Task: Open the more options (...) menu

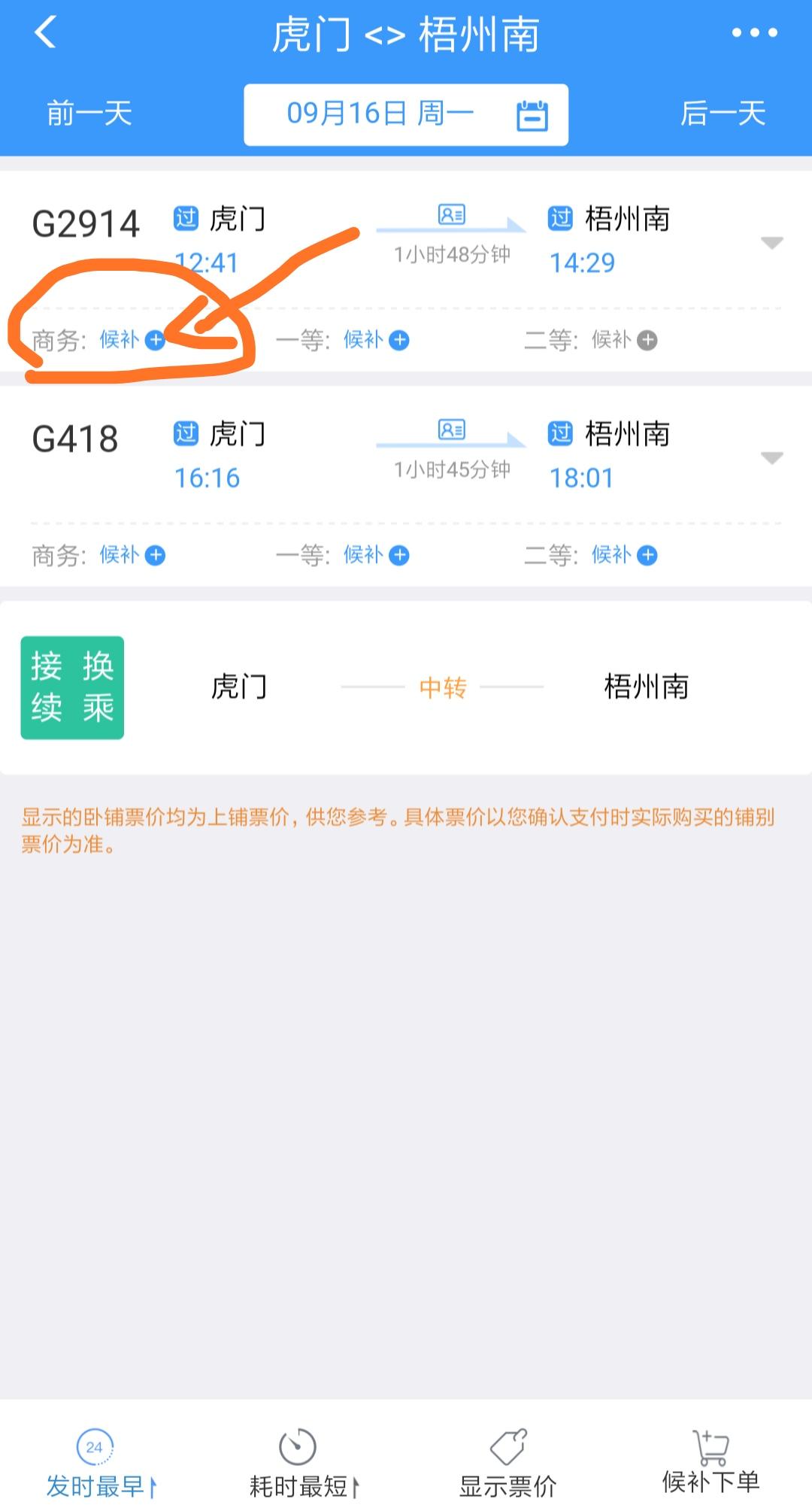Action: (x=754, y=30)
